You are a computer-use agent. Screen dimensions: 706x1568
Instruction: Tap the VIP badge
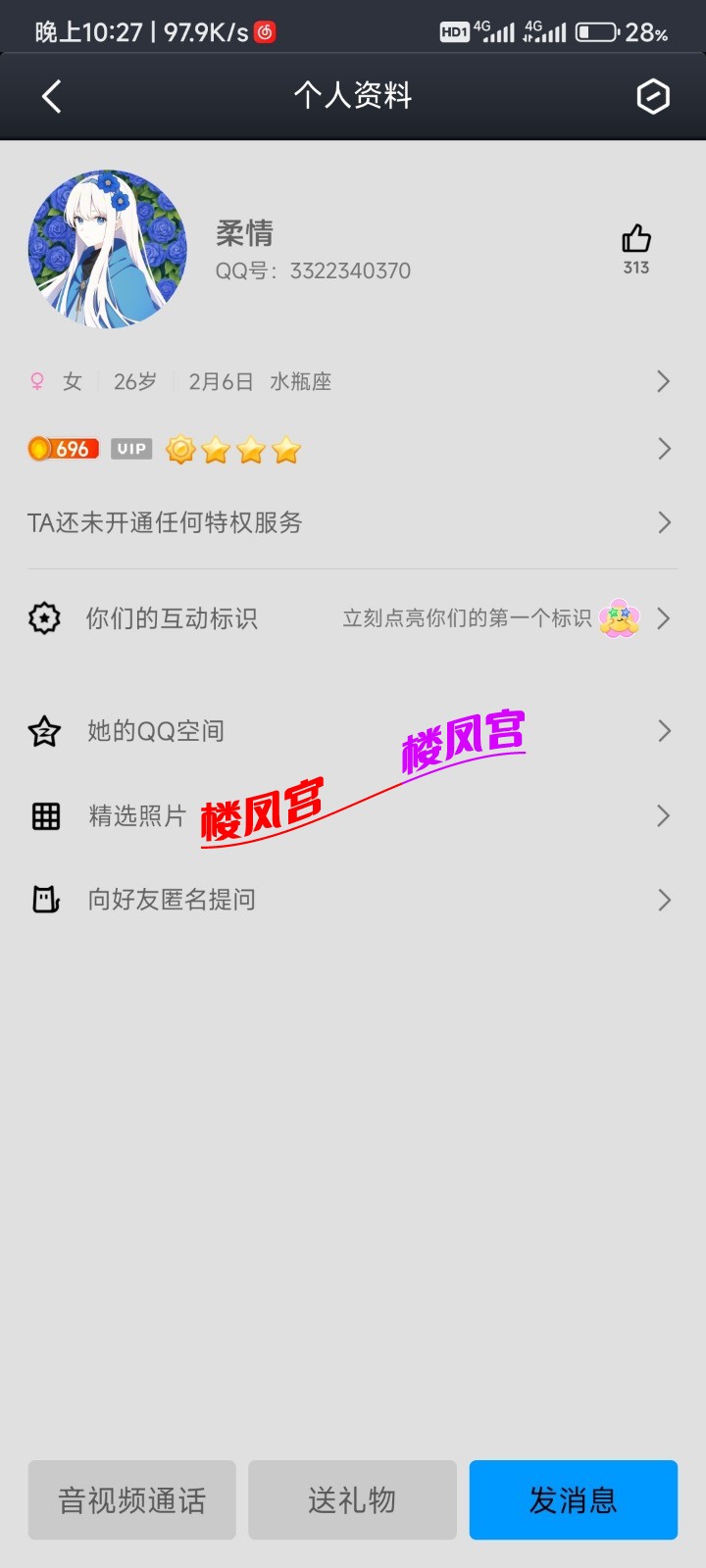(x=130, y=449)
